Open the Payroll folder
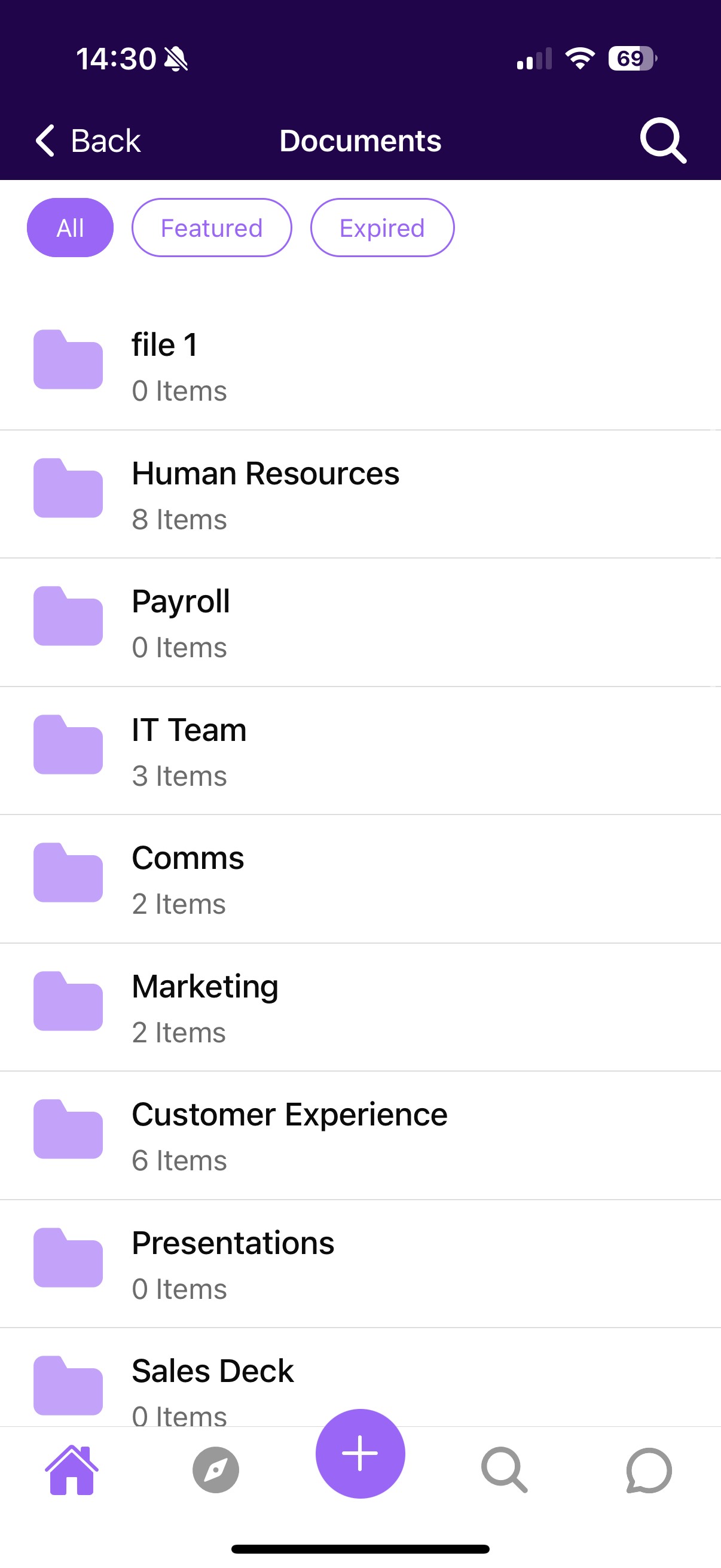This screenshot has height=1568, width=721. (x=360, y=623)
